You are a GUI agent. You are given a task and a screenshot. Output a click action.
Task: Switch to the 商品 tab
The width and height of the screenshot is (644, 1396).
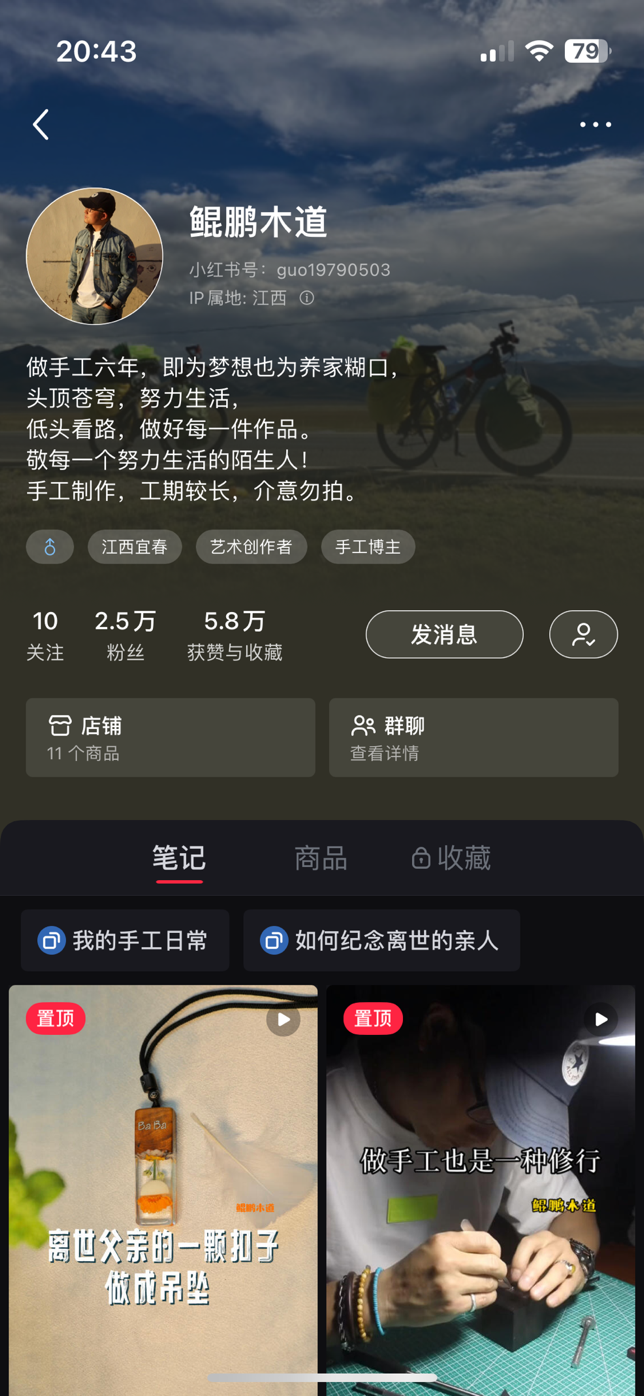pyautogui.click(x=320, y=858)
